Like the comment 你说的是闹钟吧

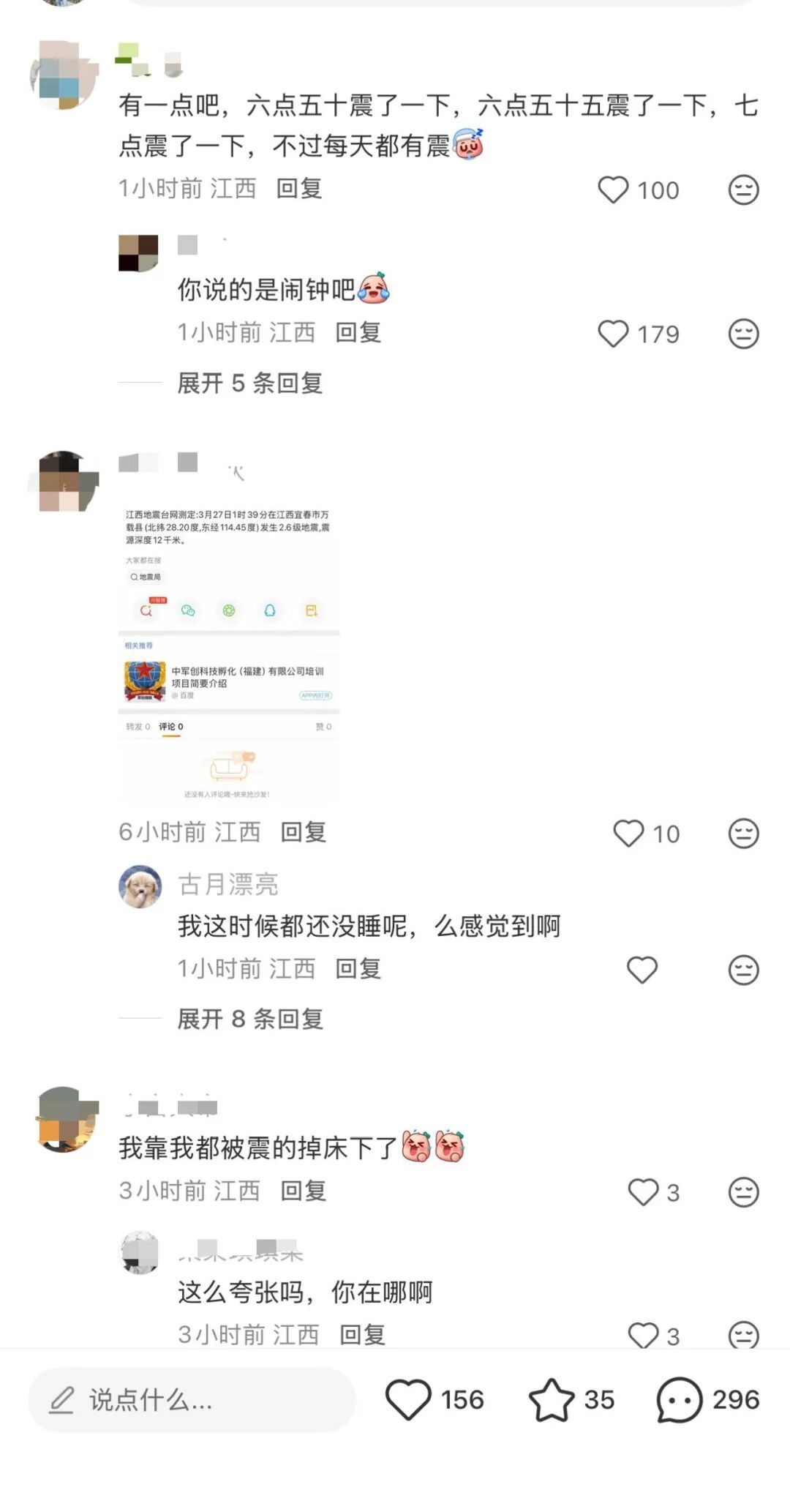pyautogui.click(x=614, y=334)
